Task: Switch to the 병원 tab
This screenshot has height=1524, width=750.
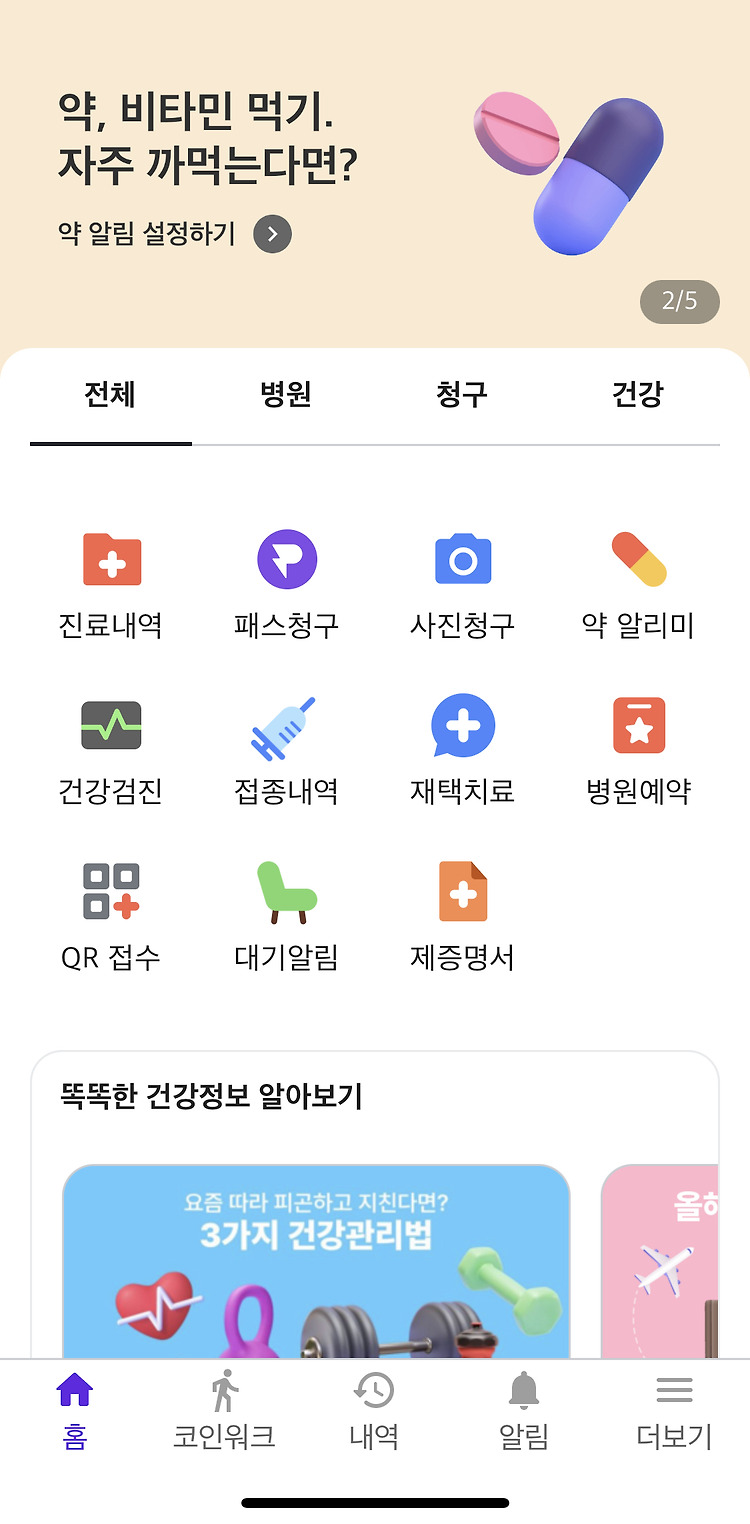Action: (x=286, y=394)
